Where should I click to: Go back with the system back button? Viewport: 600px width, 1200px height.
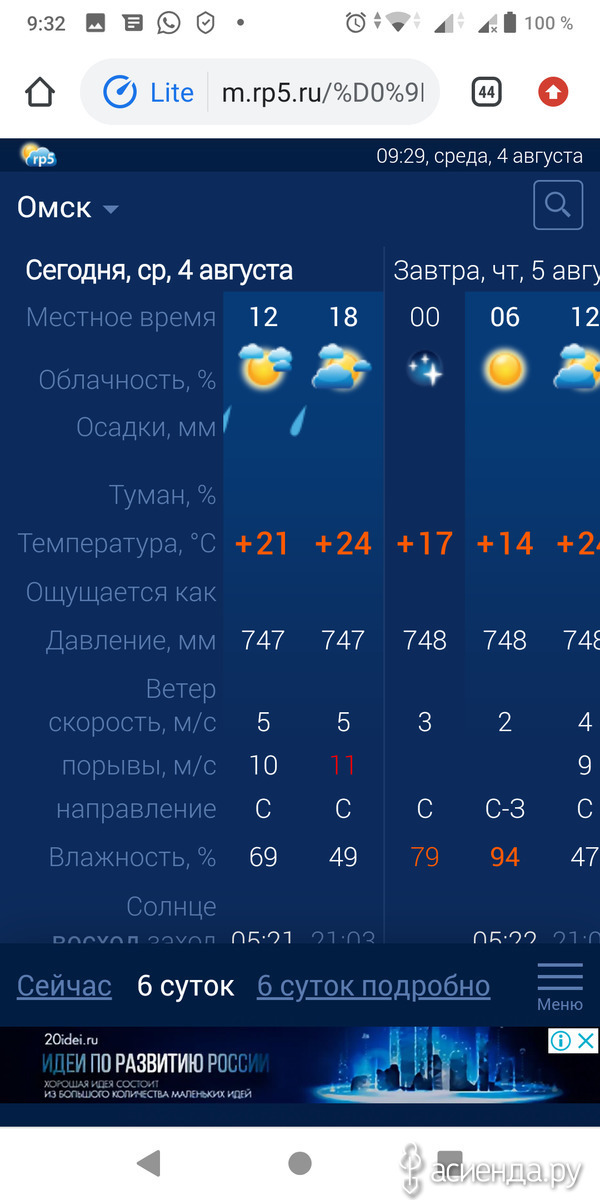pyautogui.click(x=149, y=1163)
